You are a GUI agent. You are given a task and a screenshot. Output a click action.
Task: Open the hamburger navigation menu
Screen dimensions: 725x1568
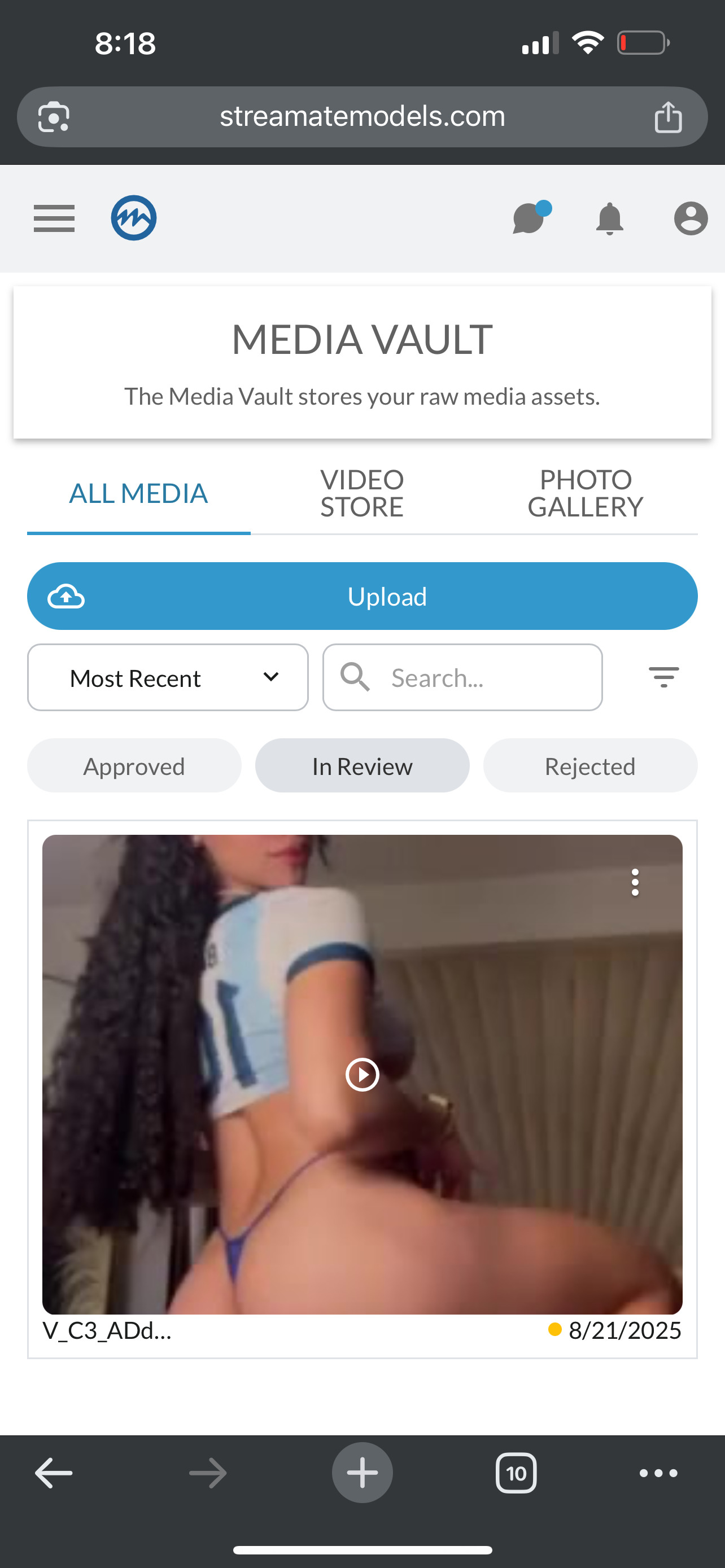tap(54, 218)
